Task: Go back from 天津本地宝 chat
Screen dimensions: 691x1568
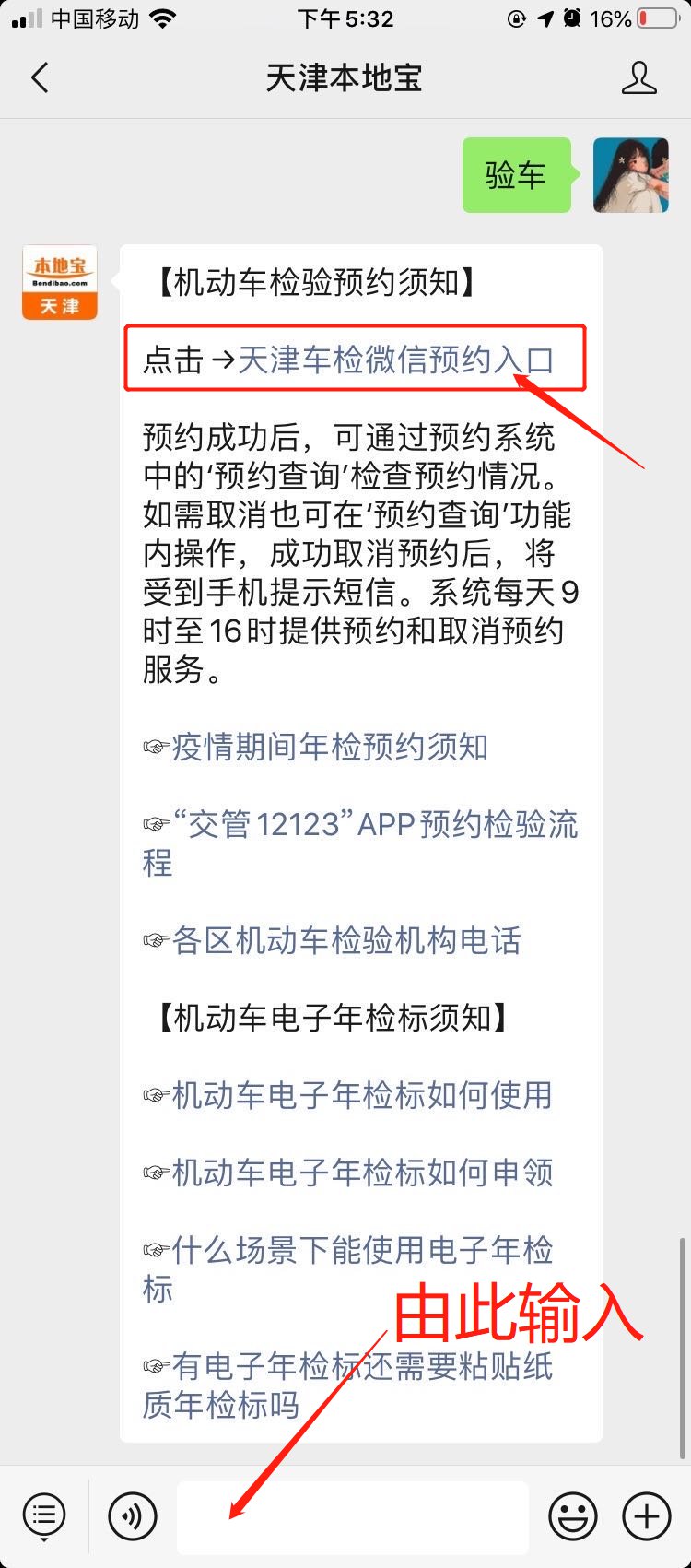Action: [x=40, y=78]
